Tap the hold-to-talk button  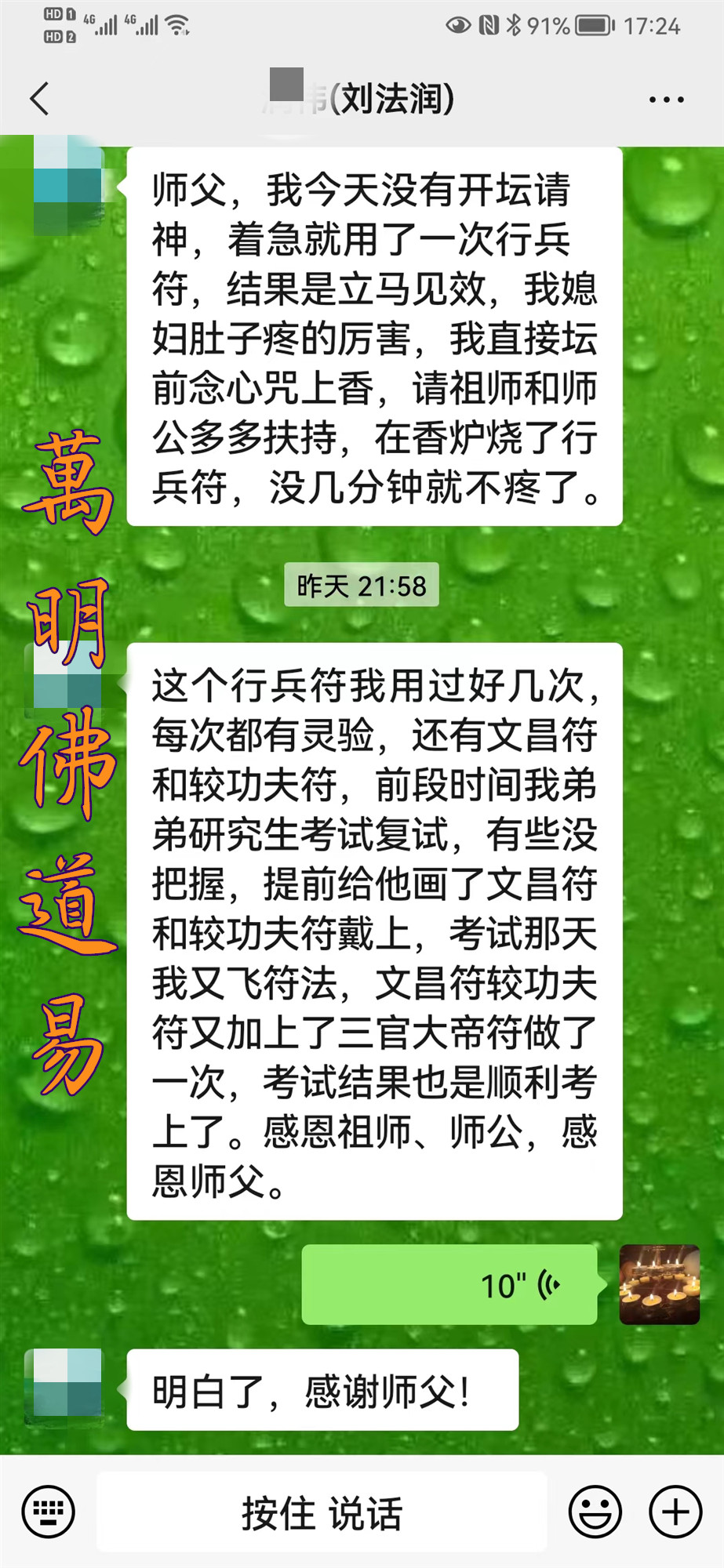coord(322,1512)
